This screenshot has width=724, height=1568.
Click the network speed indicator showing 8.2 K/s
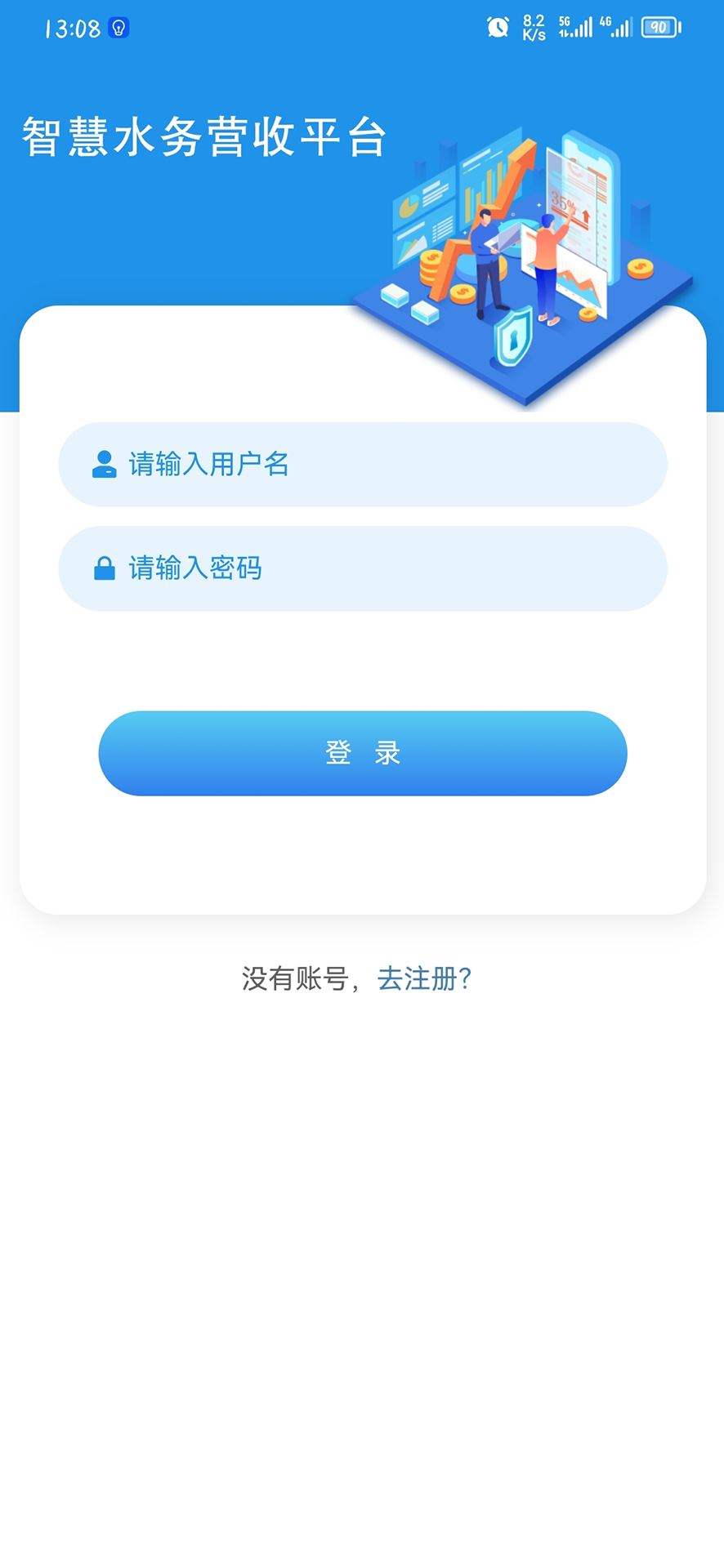[x=534, y=27]
